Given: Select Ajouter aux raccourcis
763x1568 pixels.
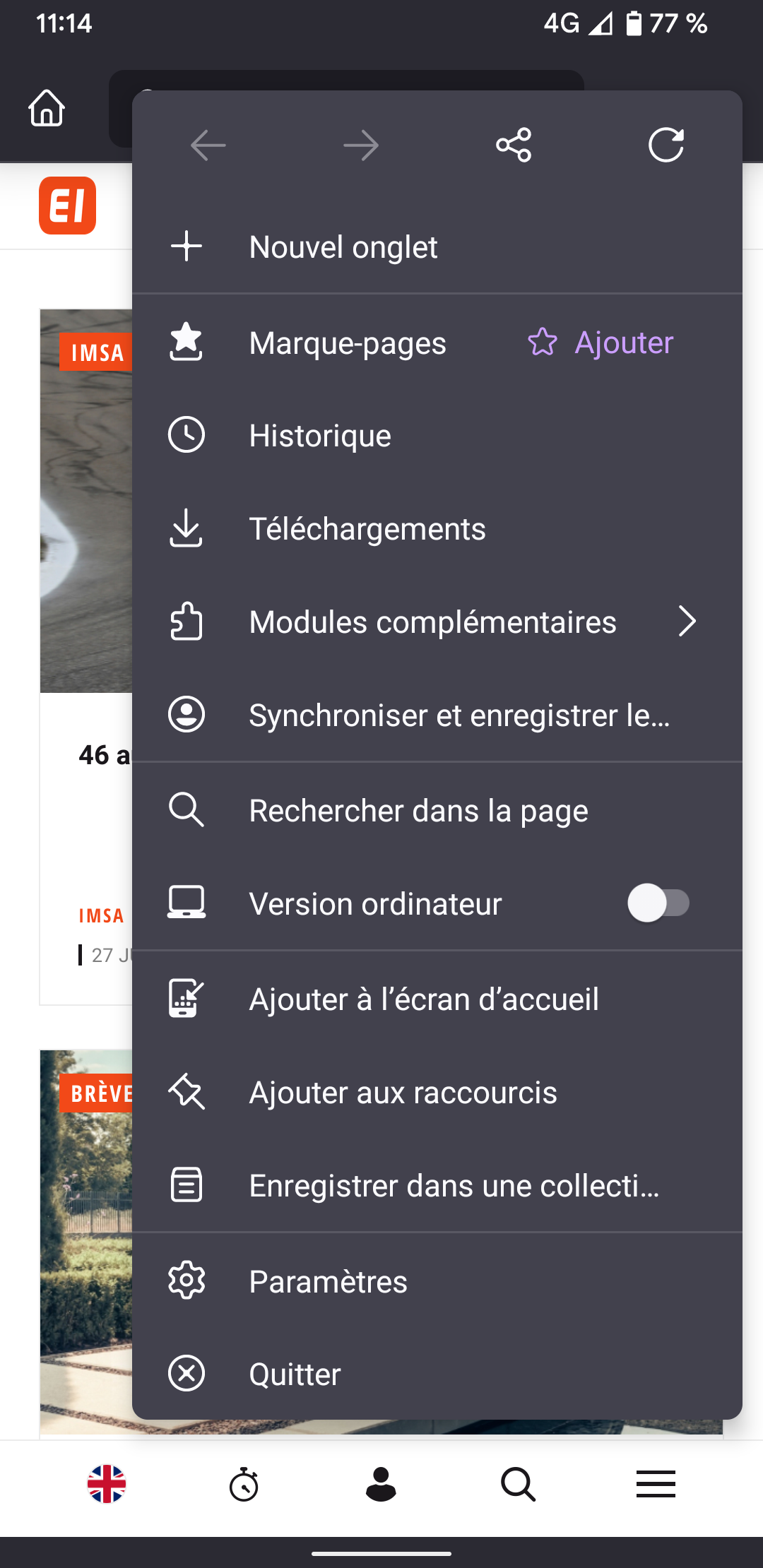Looking at the screenshot, I should [437, 1093].
